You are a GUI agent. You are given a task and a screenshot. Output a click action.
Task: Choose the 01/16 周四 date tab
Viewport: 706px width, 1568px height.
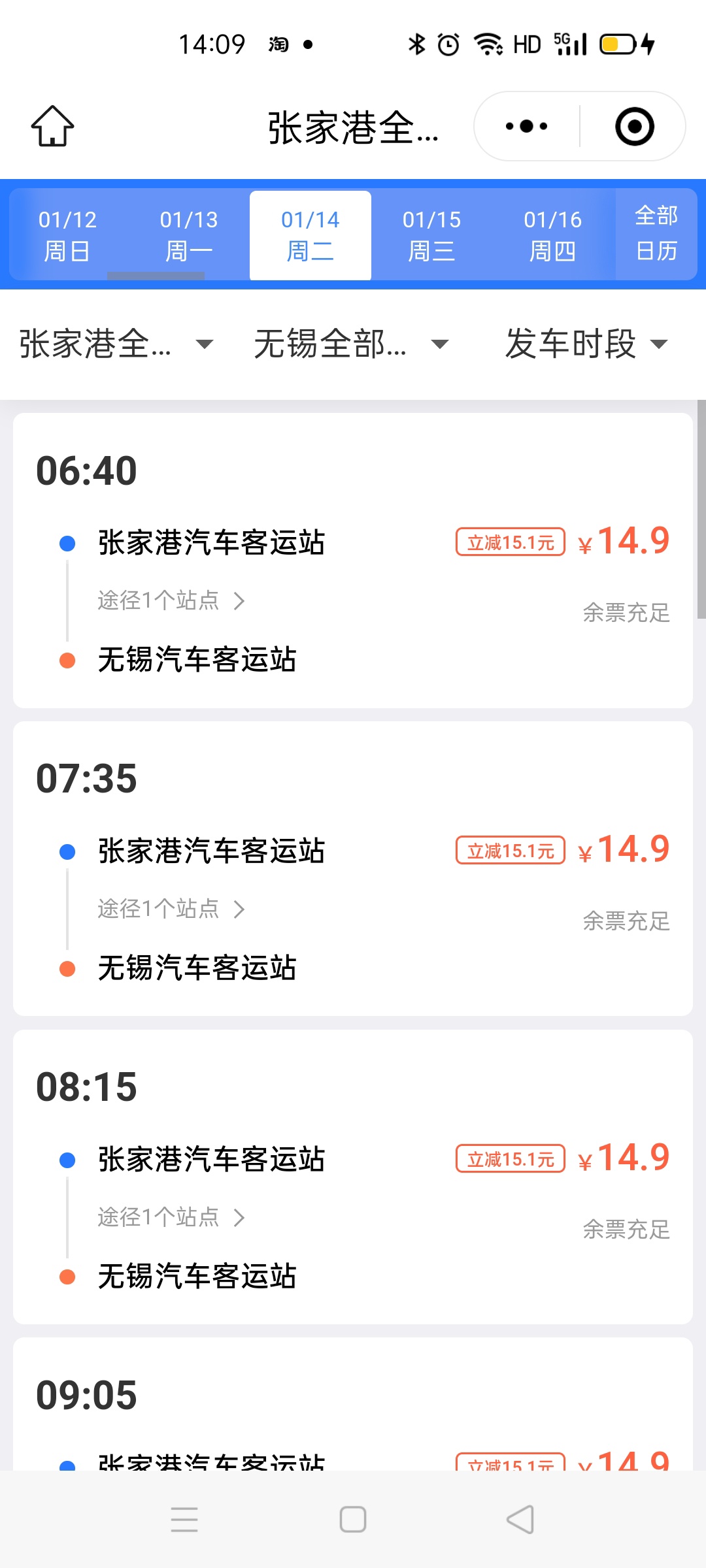click(553, 235)
